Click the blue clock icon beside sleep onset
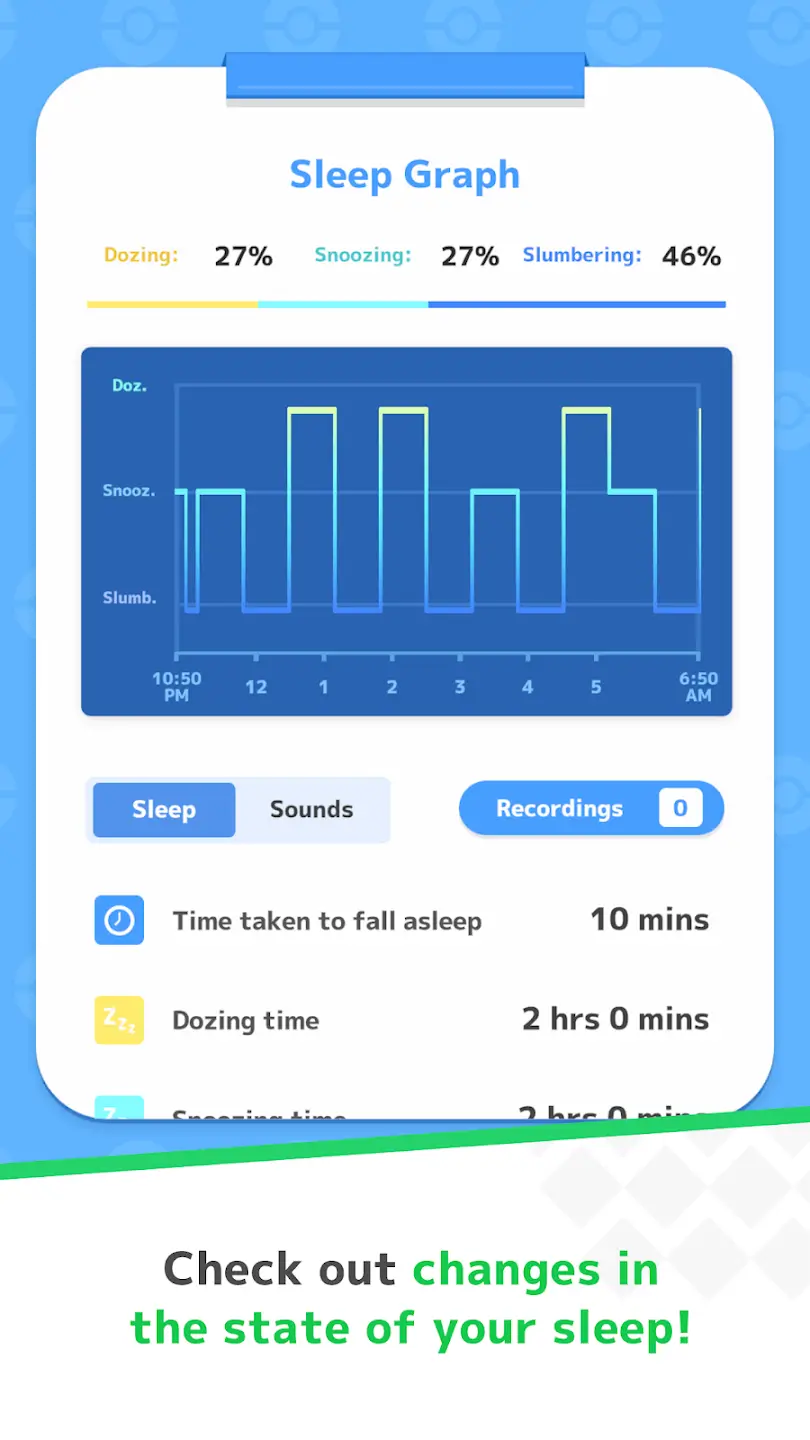This screenshot has height=1440, width=810. tap(119, 920)
